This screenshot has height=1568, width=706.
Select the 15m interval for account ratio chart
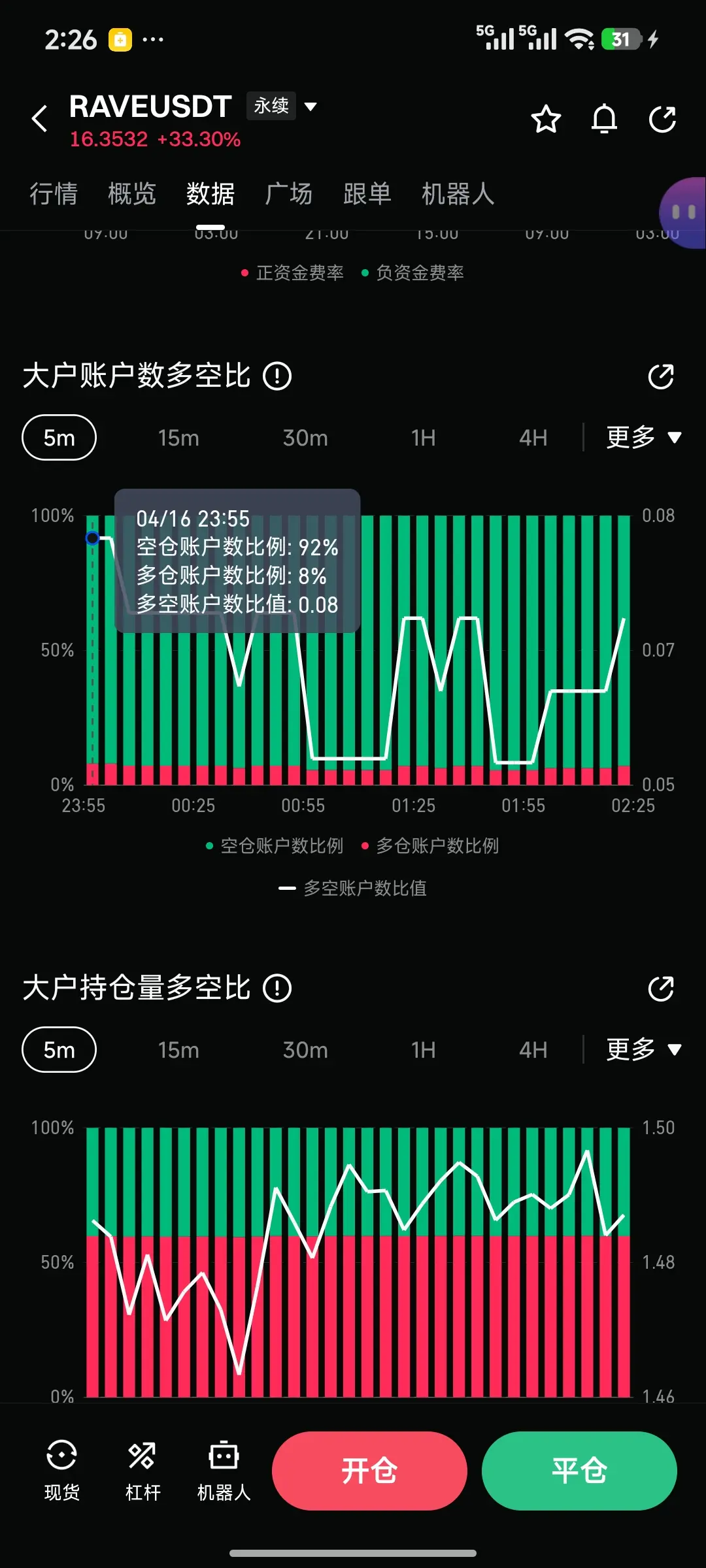(178, 438)
